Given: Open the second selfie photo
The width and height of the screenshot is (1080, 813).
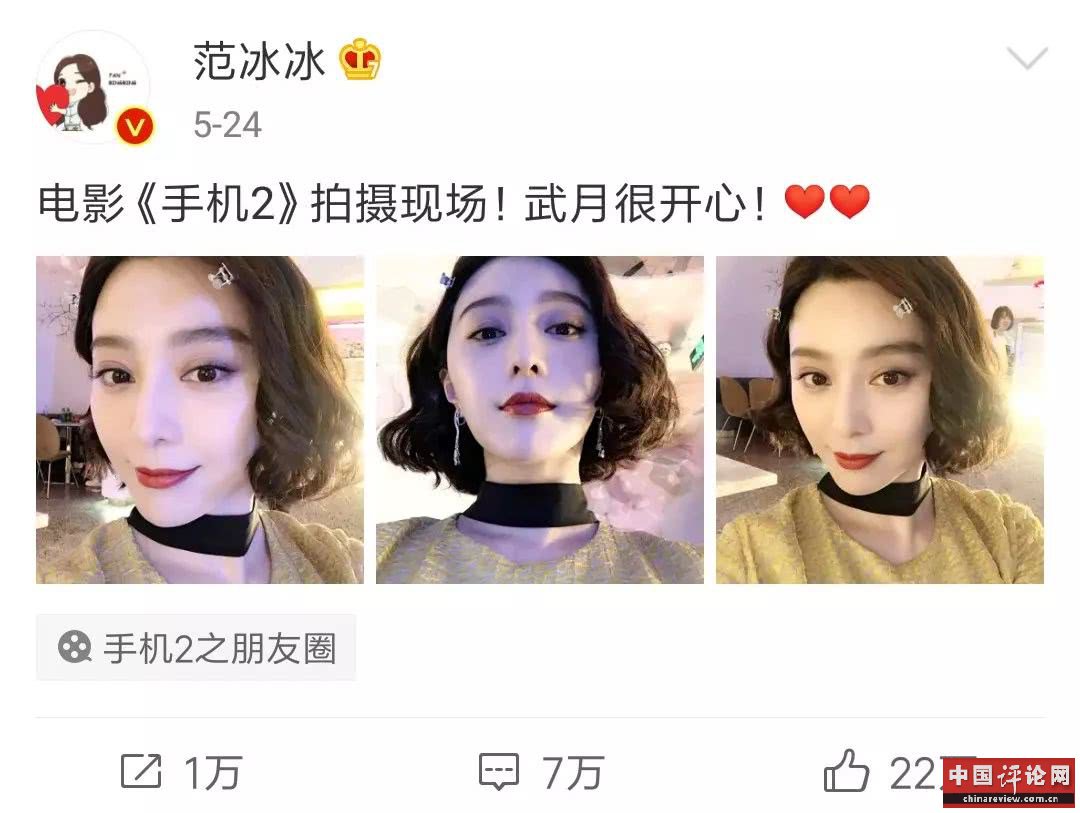Looking at the screenshot, I should coord(540,420).
